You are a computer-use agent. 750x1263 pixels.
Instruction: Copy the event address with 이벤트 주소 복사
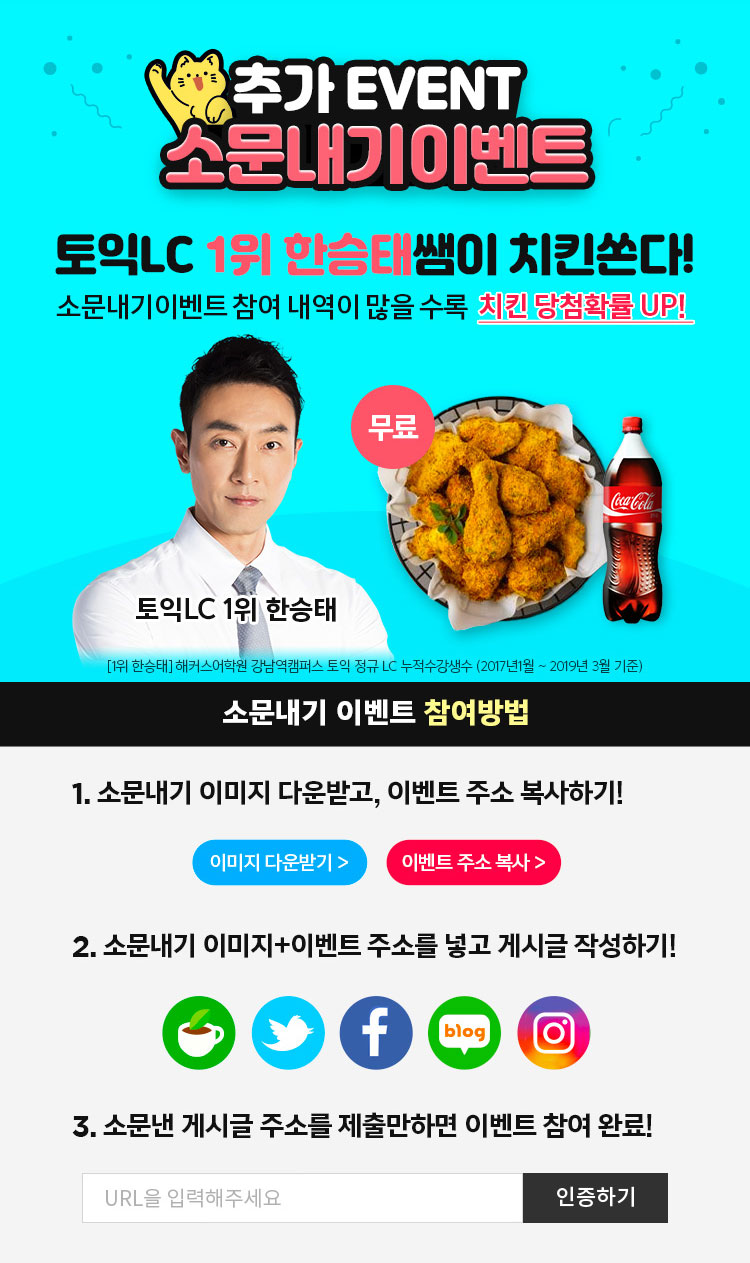coord(473,862)
